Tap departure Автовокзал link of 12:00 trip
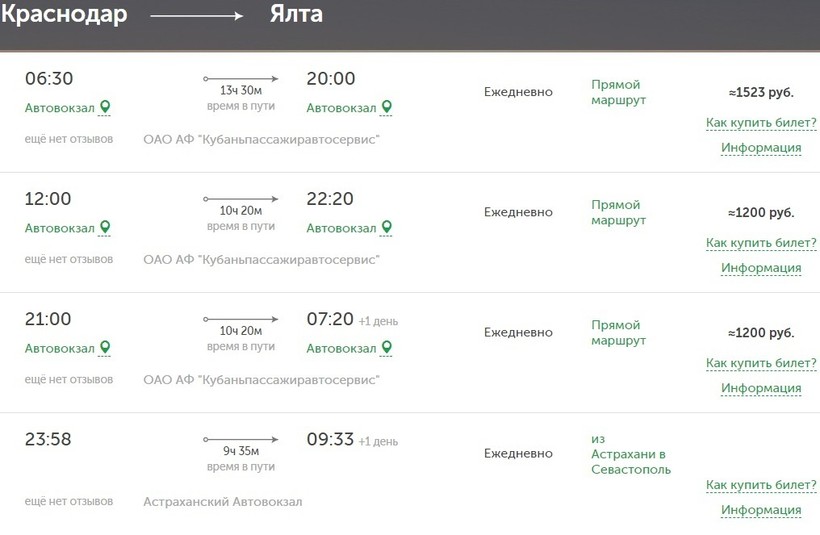Screen dimensions: 820x535 [x=60, y=228]
